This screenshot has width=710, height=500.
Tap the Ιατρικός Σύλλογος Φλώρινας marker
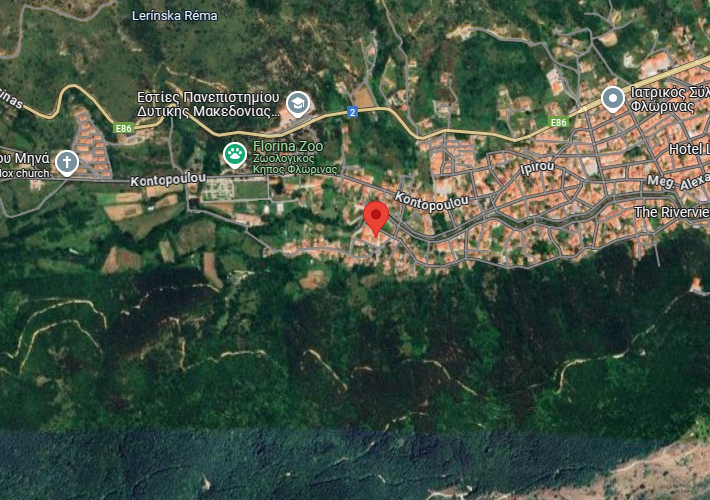(613, 98)
